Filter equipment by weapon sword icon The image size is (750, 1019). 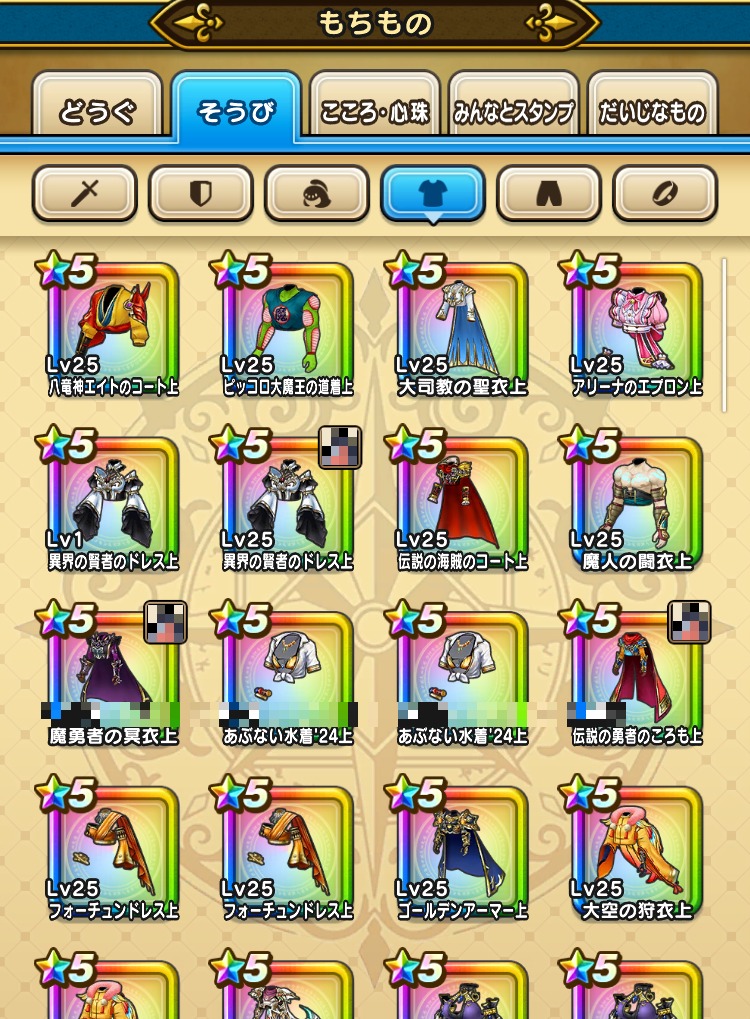[x=85, y=192]
